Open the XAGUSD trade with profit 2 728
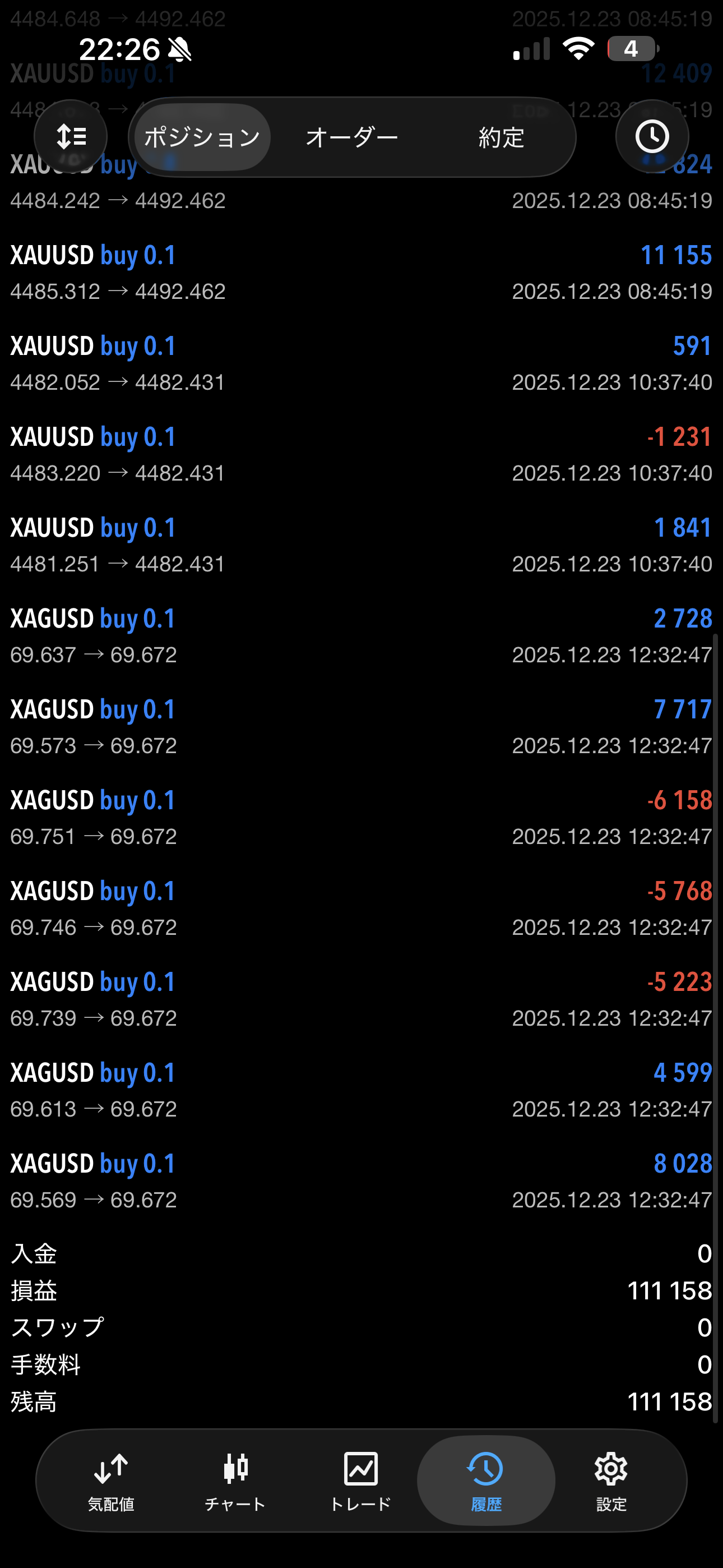Image resolution: width=723 pixels, height=1568 pixels. coord(361,636)
